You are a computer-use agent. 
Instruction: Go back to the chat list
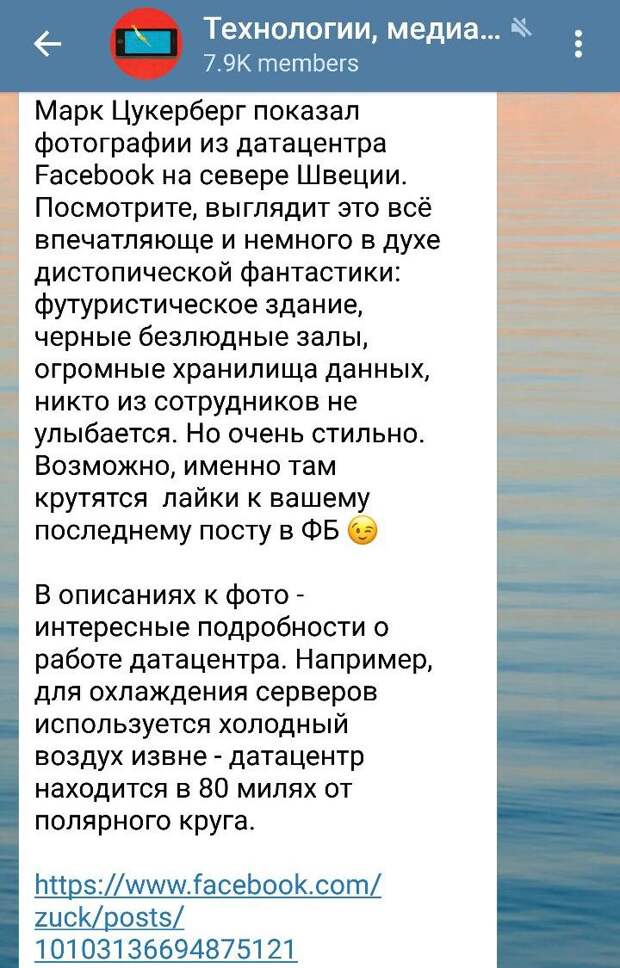pos(47,44)
